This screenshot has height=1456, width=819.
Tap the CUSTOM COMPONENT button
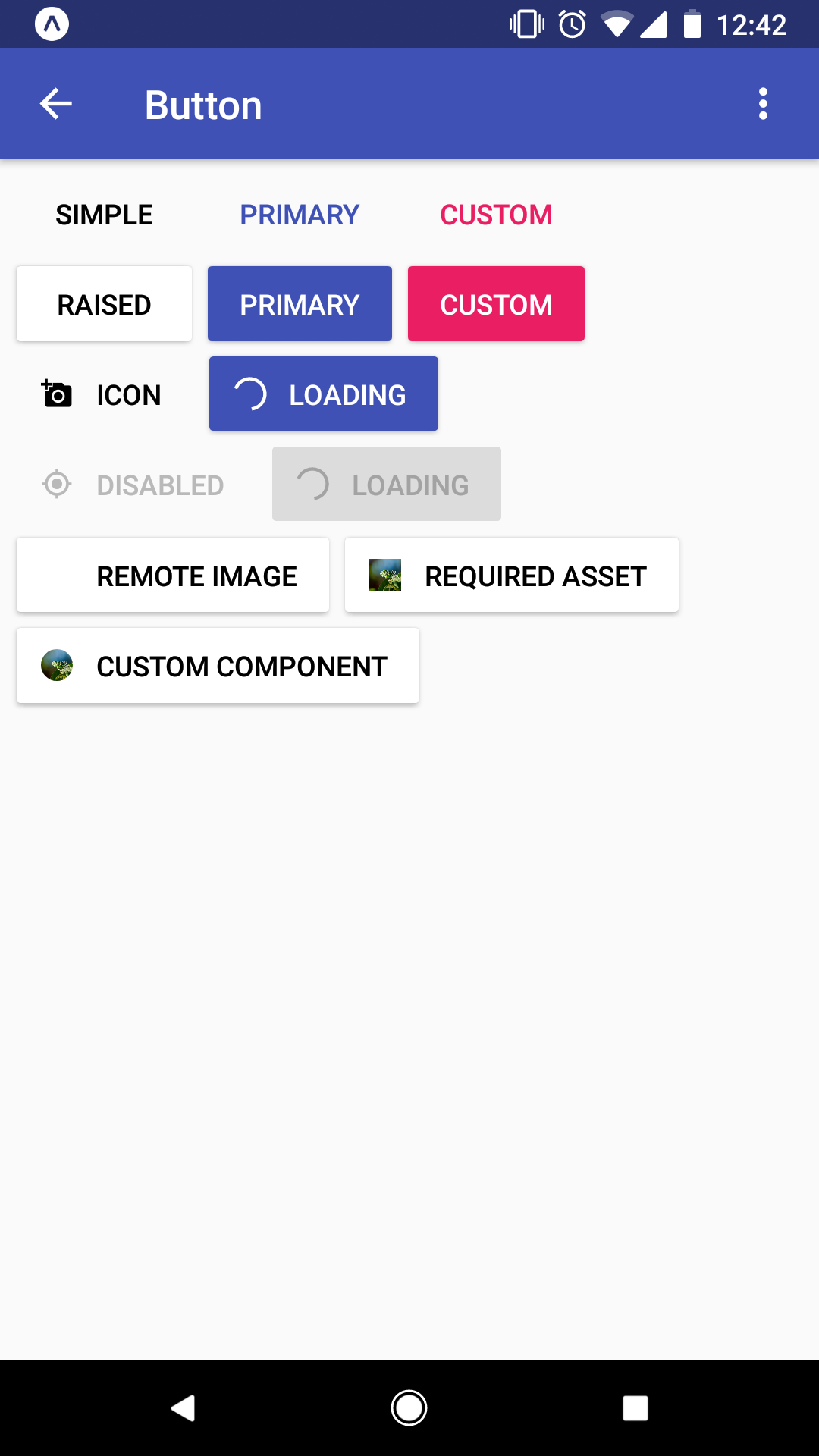pyautogui.click(x=218, y=666)
